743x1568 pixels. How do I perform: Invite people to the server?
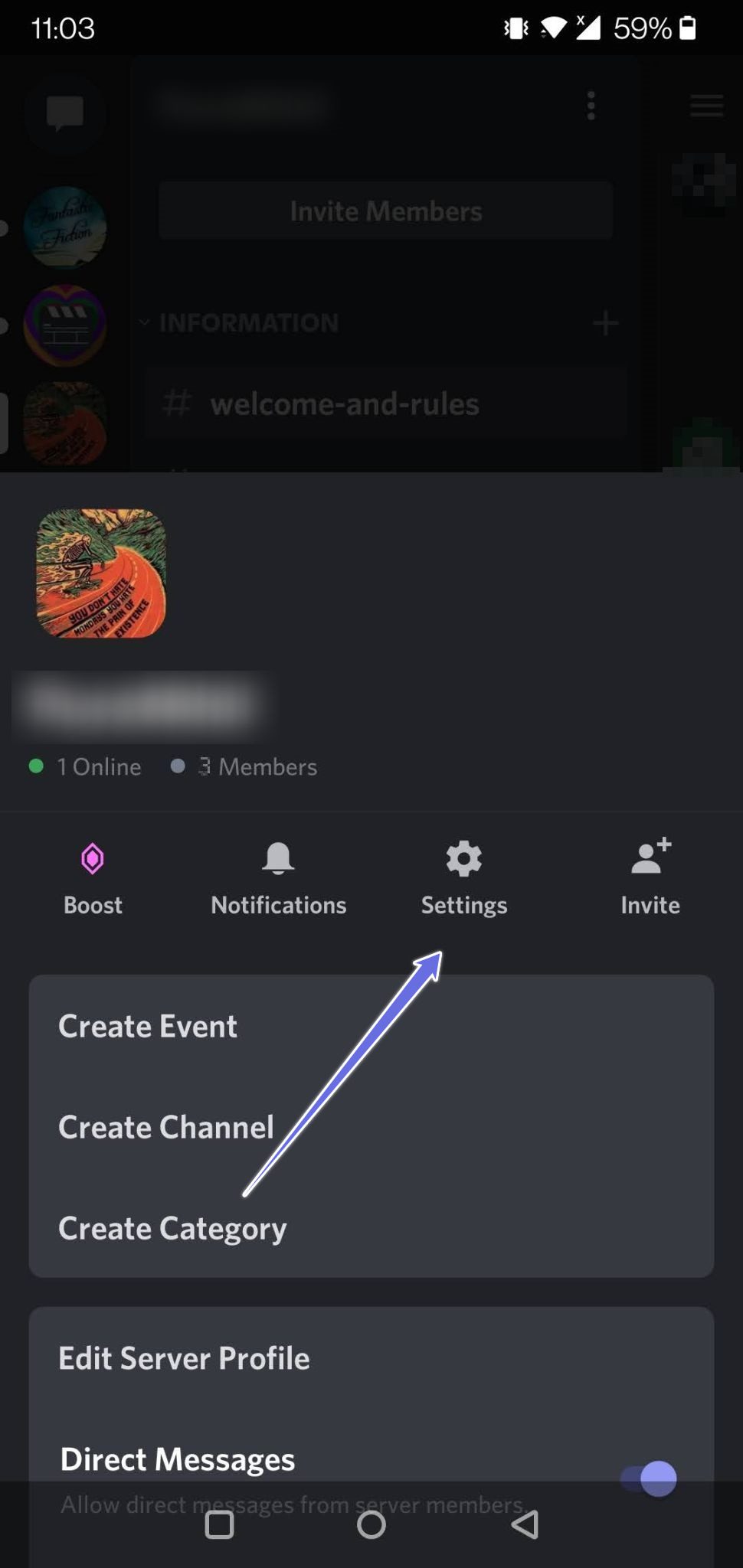pyautogui.click(x=650, y=877)
